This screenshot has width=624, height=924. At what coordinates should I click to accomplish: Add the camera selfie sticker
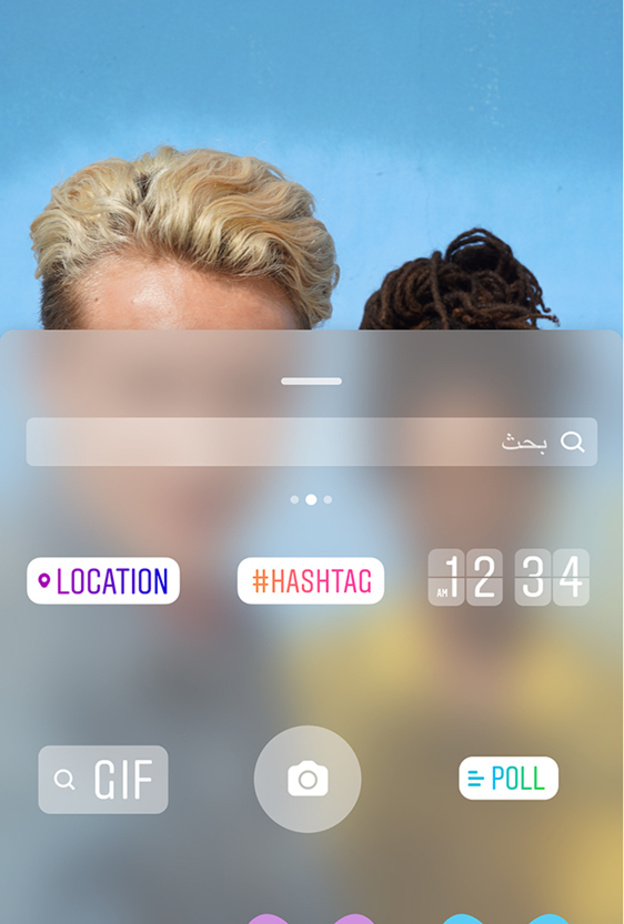(308, 779)
